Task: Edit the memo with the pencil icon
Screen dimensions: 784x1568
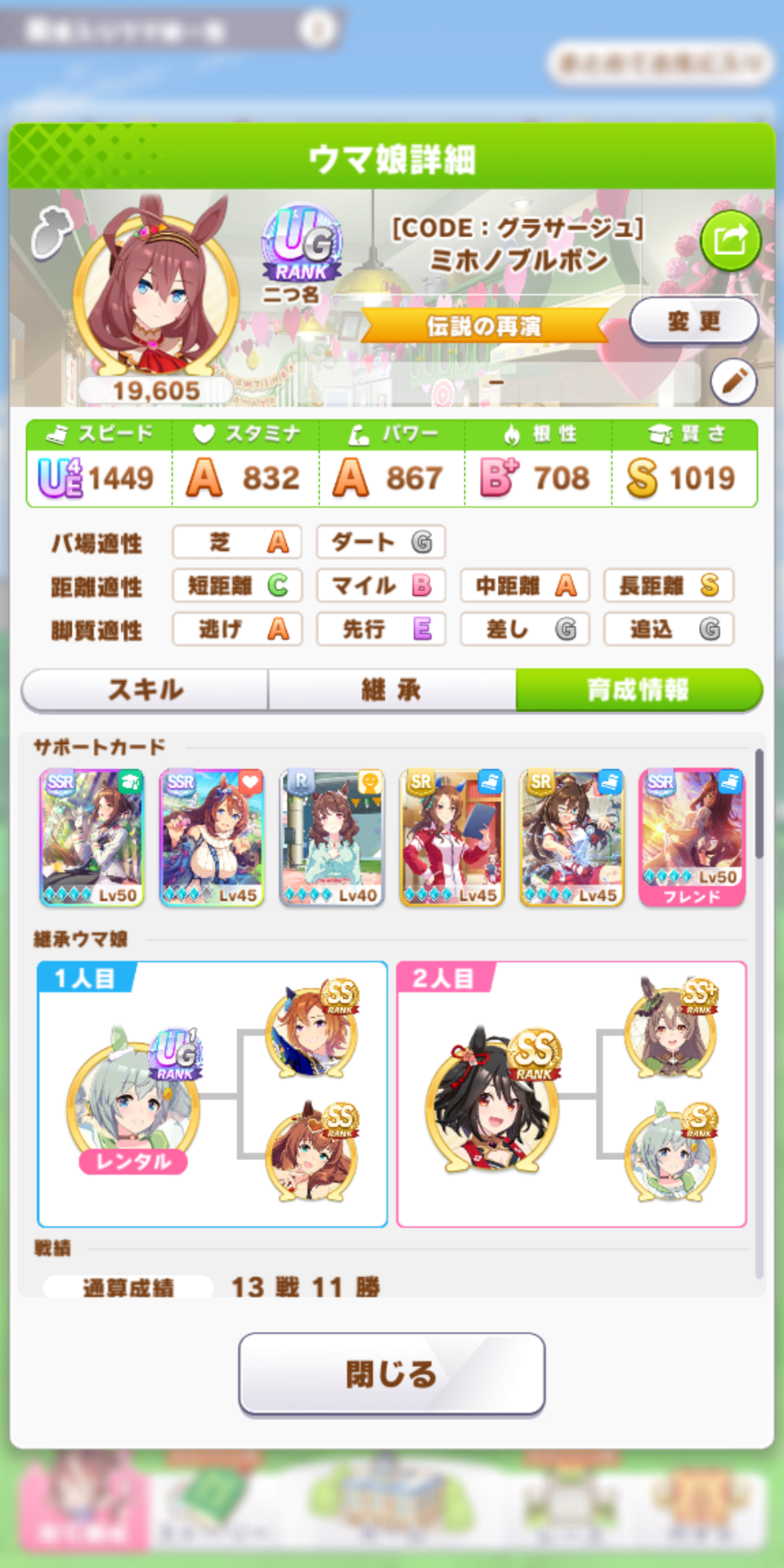Action: point(734,381)
